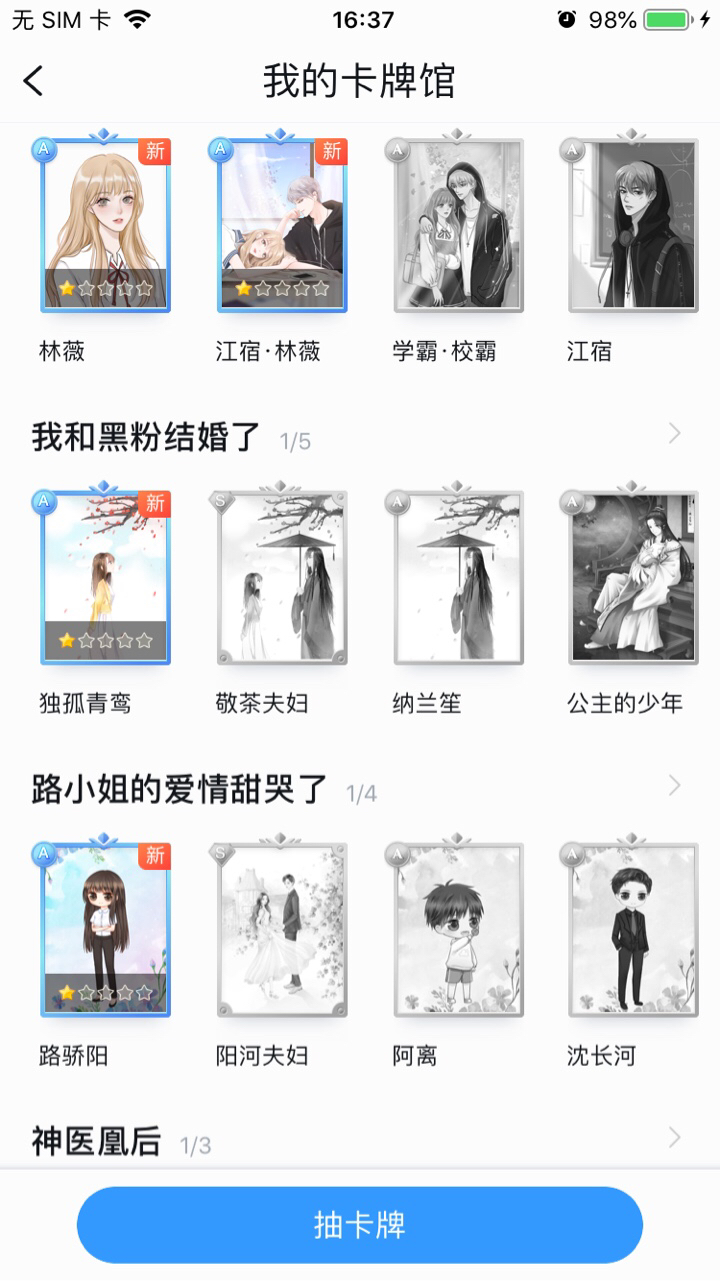Go back from 我的卡牌馆
The width and height of the screenshot is (720, 1281).
(34, 81)
